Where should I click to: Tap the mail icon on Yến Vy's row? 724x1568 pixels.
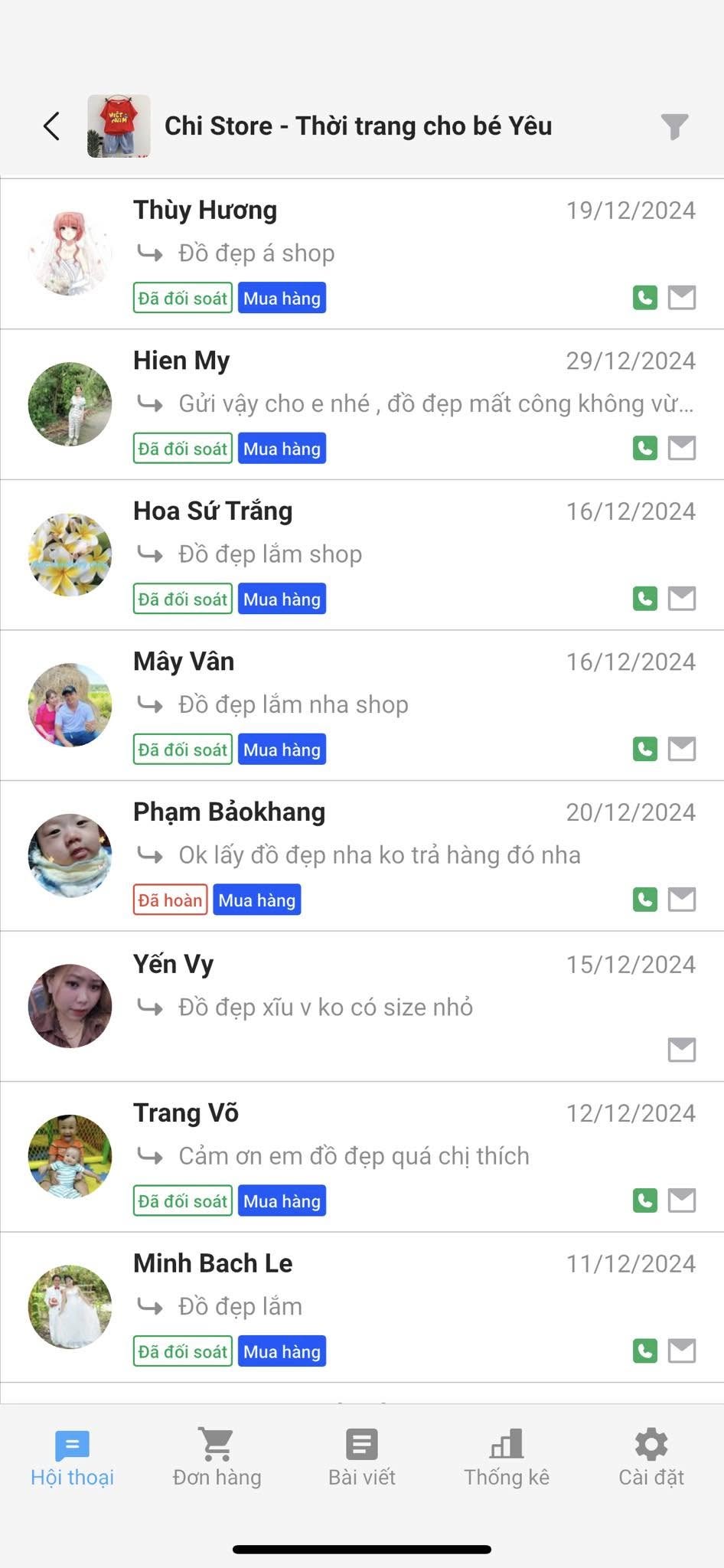pyautogui.click(x=682, y=1050)
